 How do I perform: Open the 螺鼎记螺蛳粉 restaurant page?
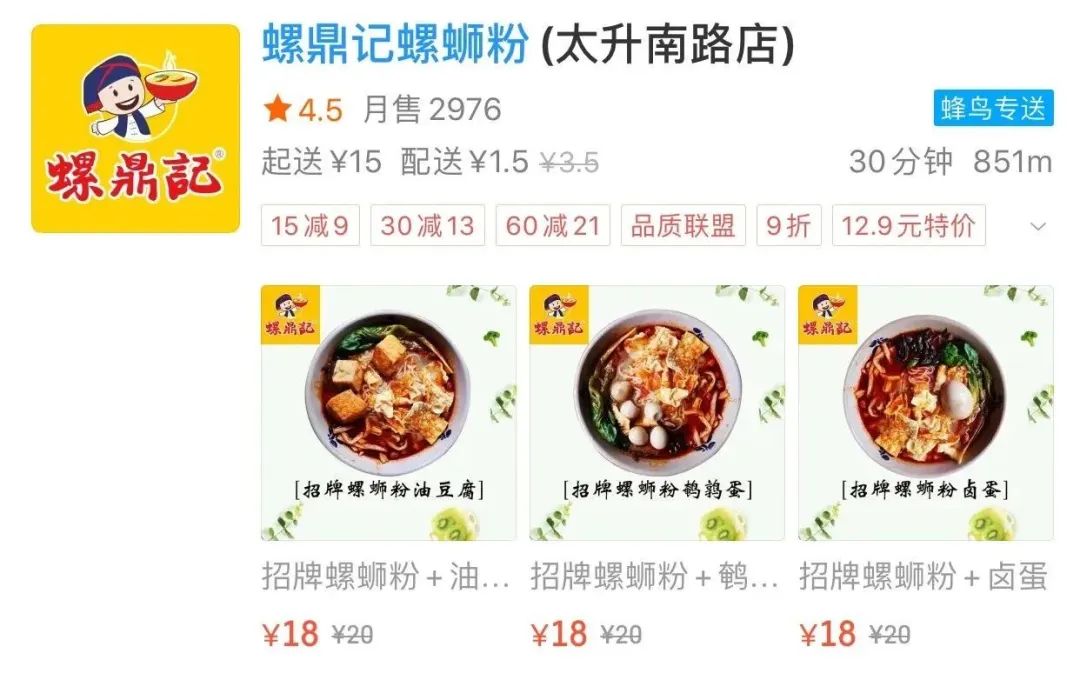(x=528, y=45)
